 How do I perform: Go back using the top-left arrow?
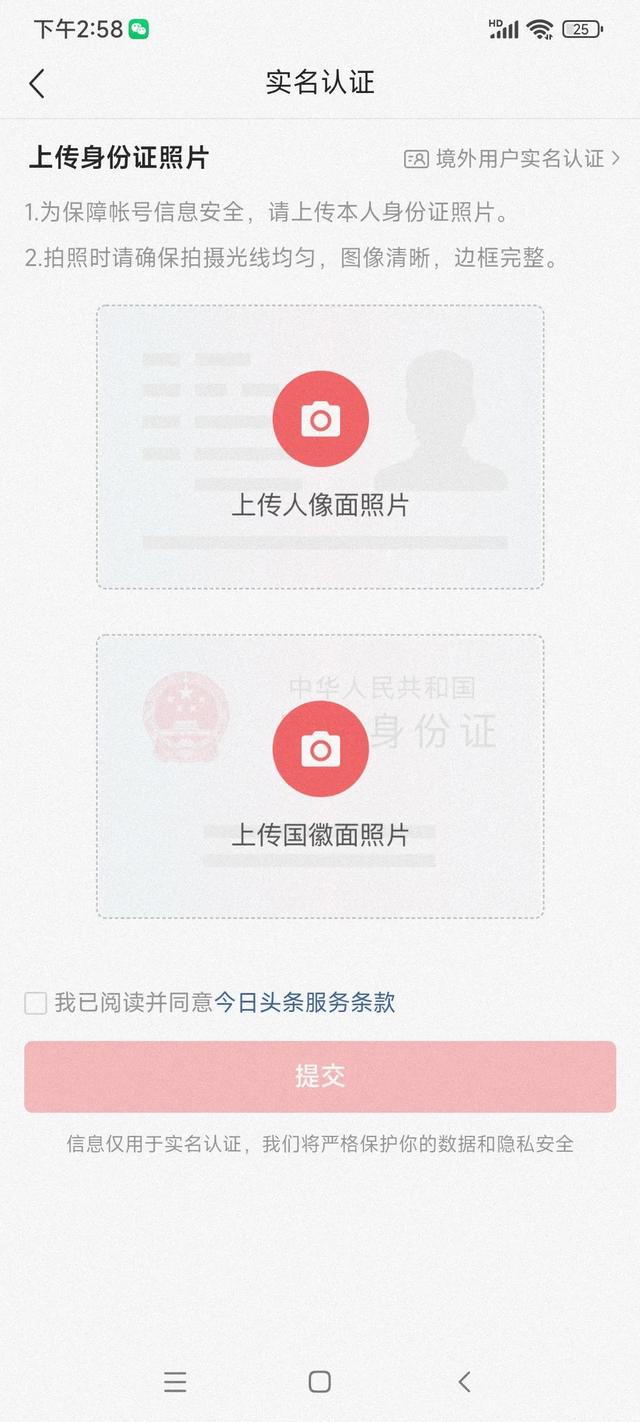(x=37, y=83)
